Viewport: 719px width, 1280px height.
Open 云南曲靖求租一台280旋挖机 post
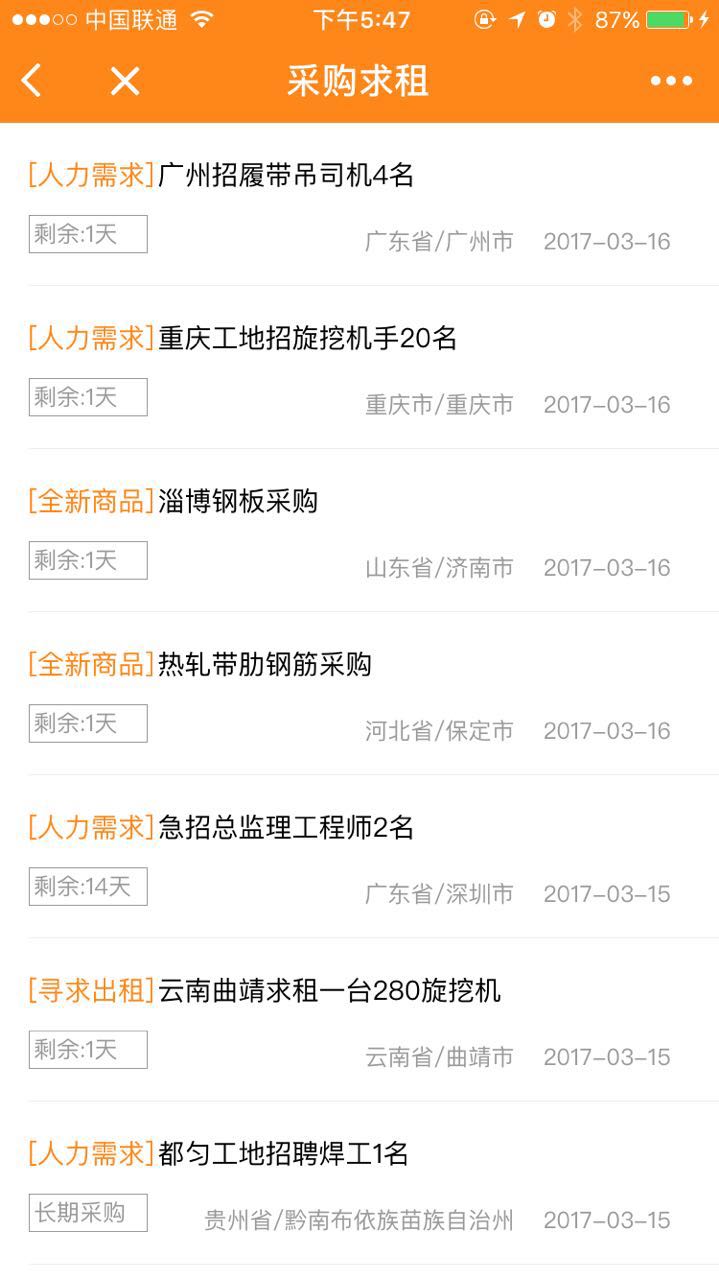pos(329,991)
